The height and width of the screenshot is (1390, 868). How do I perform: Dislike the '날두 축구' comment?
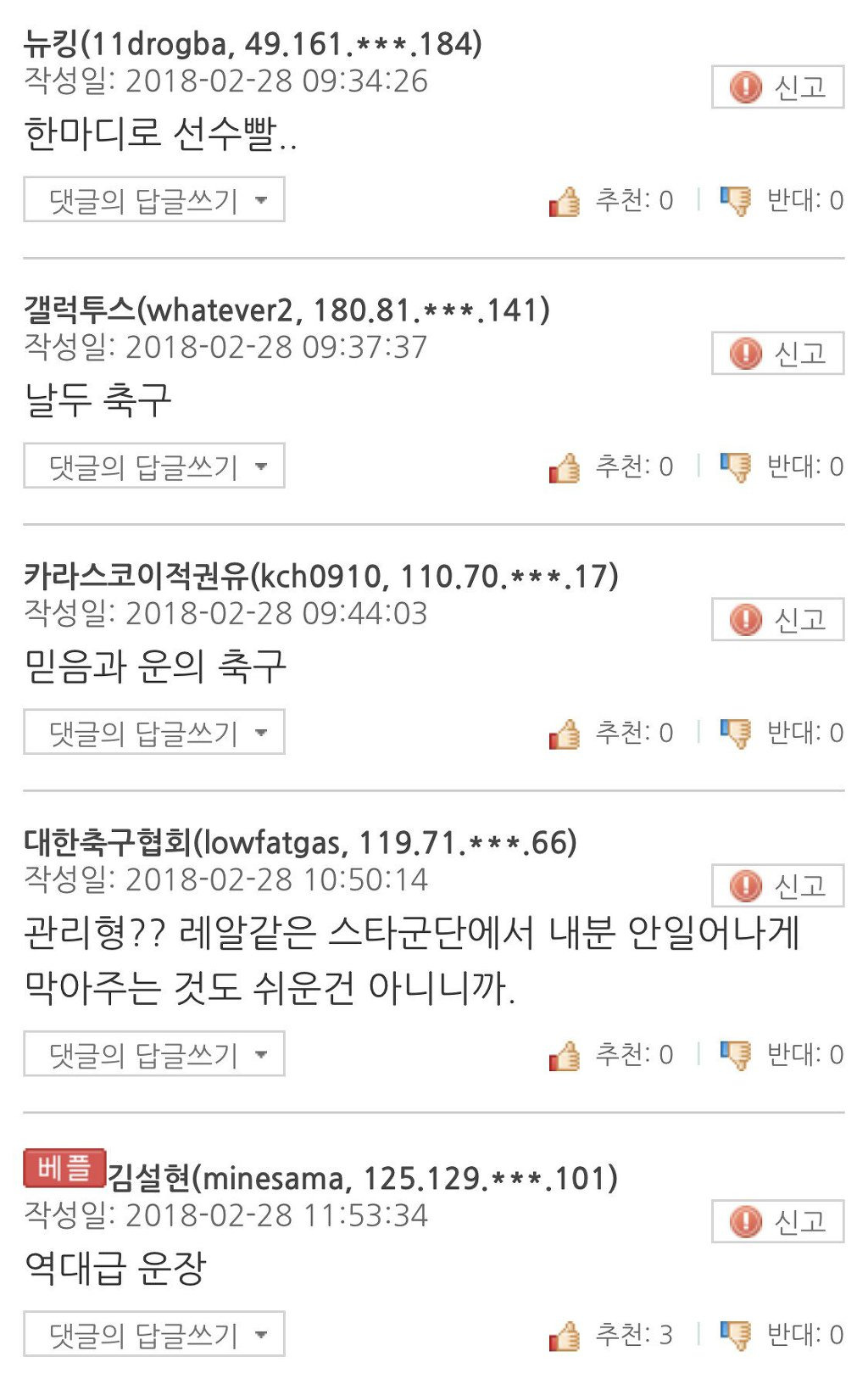coord(782,466)
